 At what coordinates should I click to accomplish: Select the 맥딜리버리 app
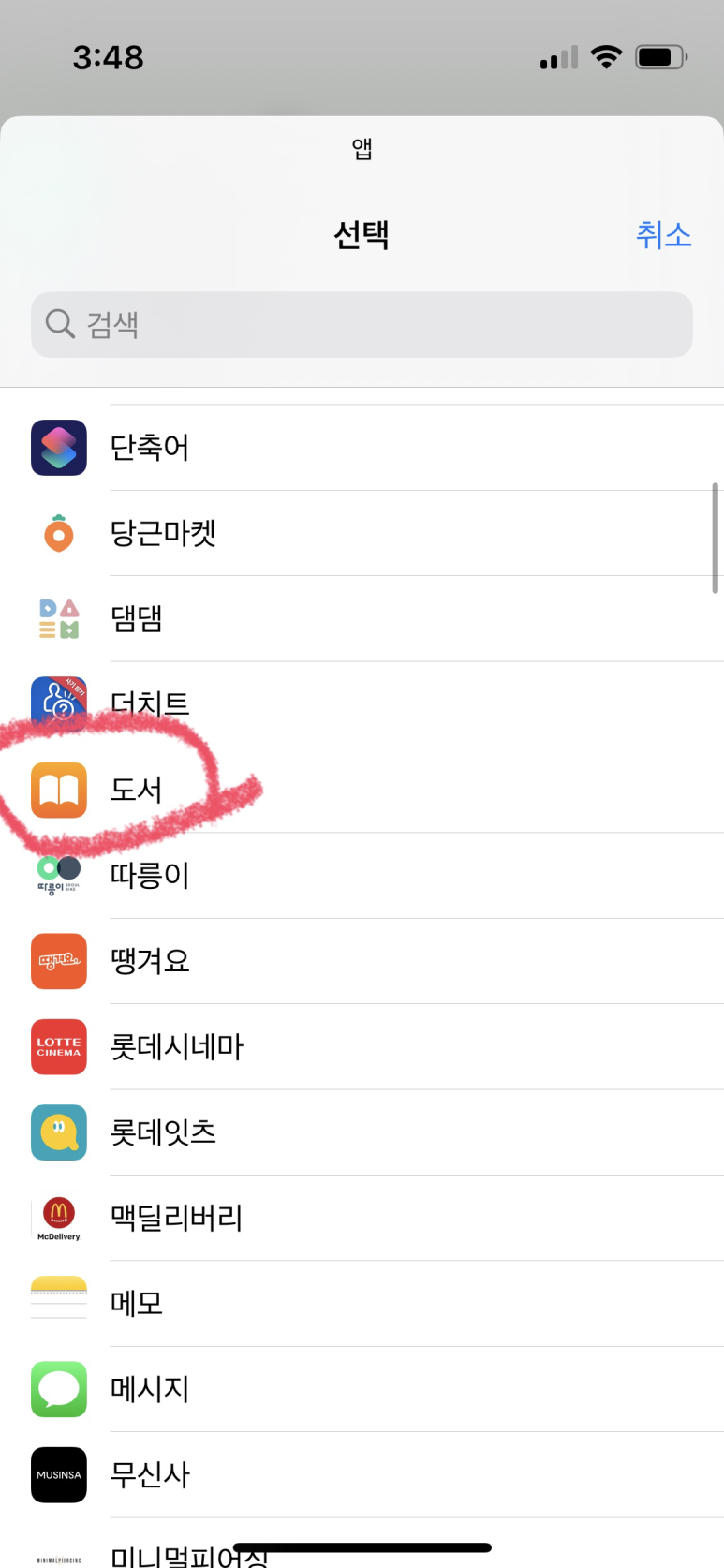(x=362, y=1218)
